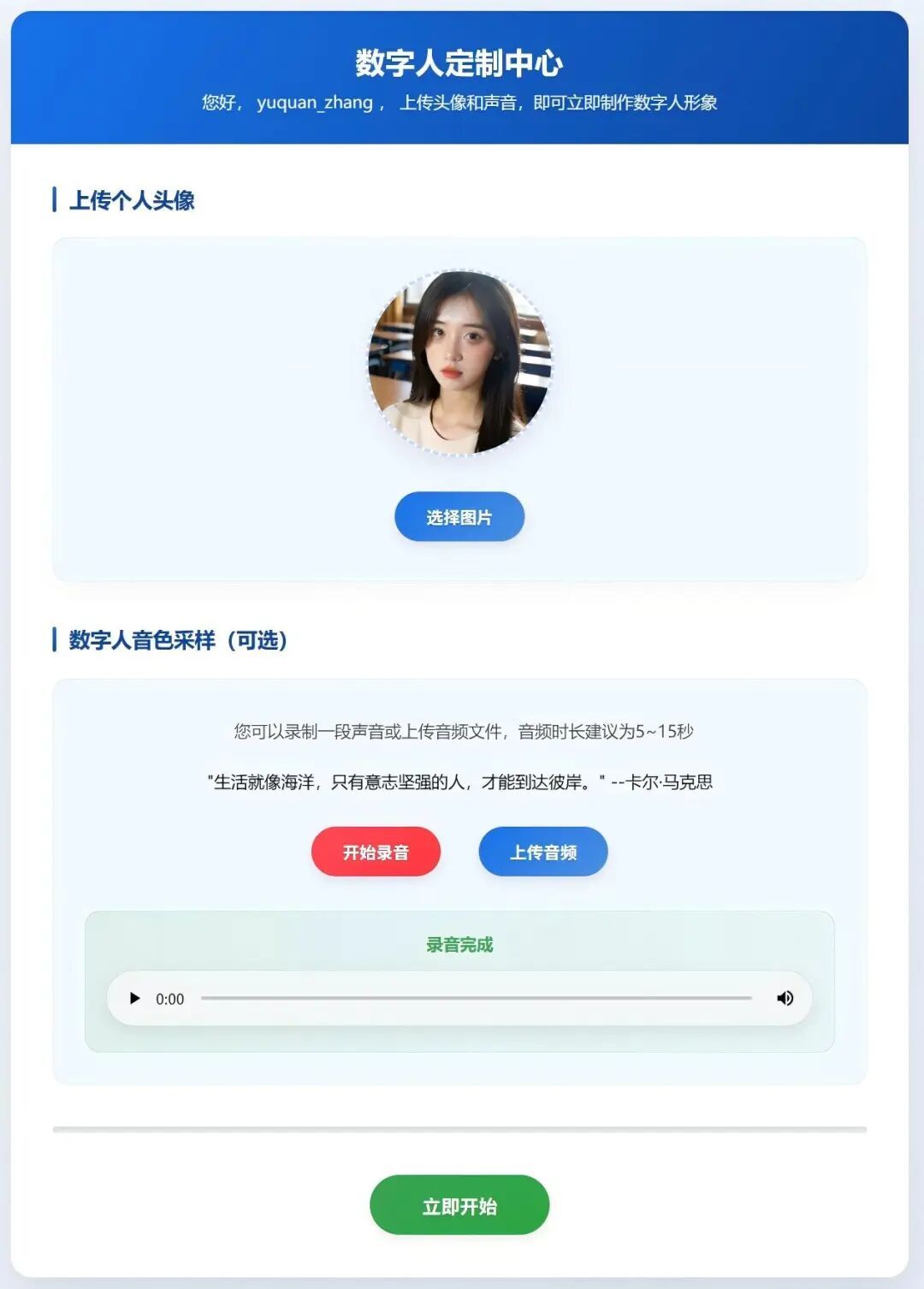Tap the circular avatar photo to change it
Image resolution: width=924 pixels, height=1289 pixels.
(x=460, y=363)
